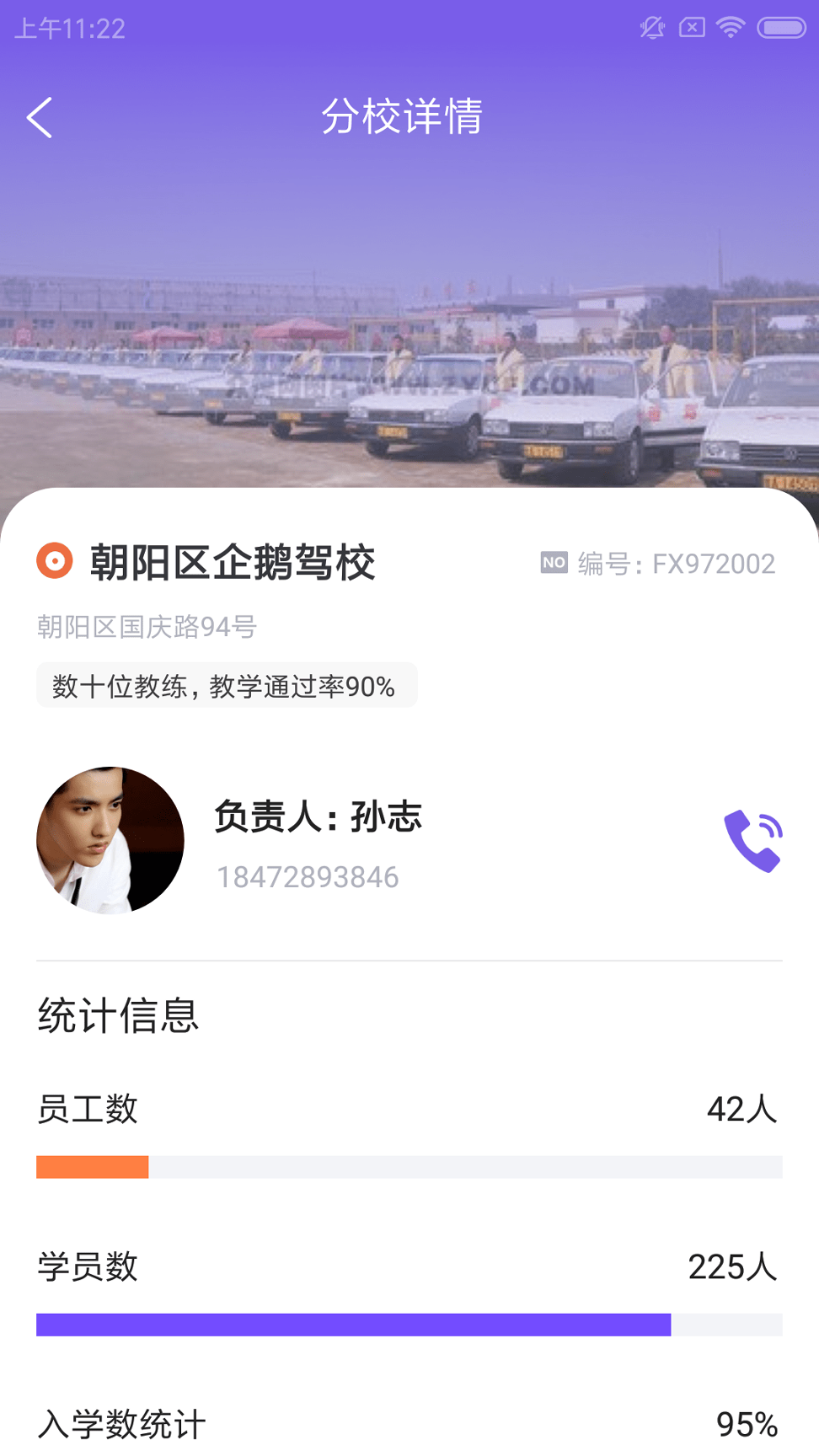Tap the mute notification icon in status bar
819x1456 pixels.
[650, 28]
